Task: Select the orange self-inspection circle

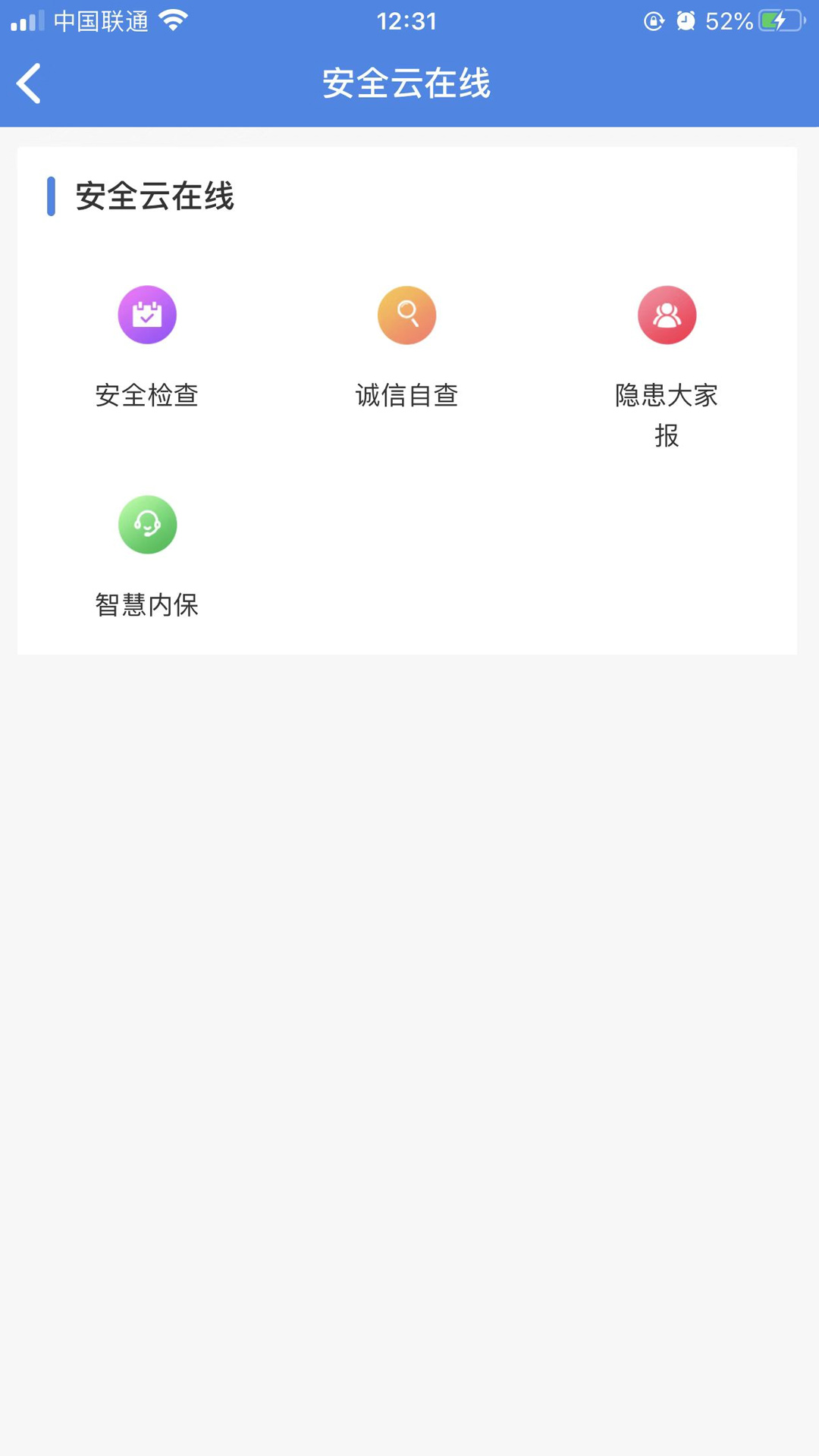Action: coord(407,315)
